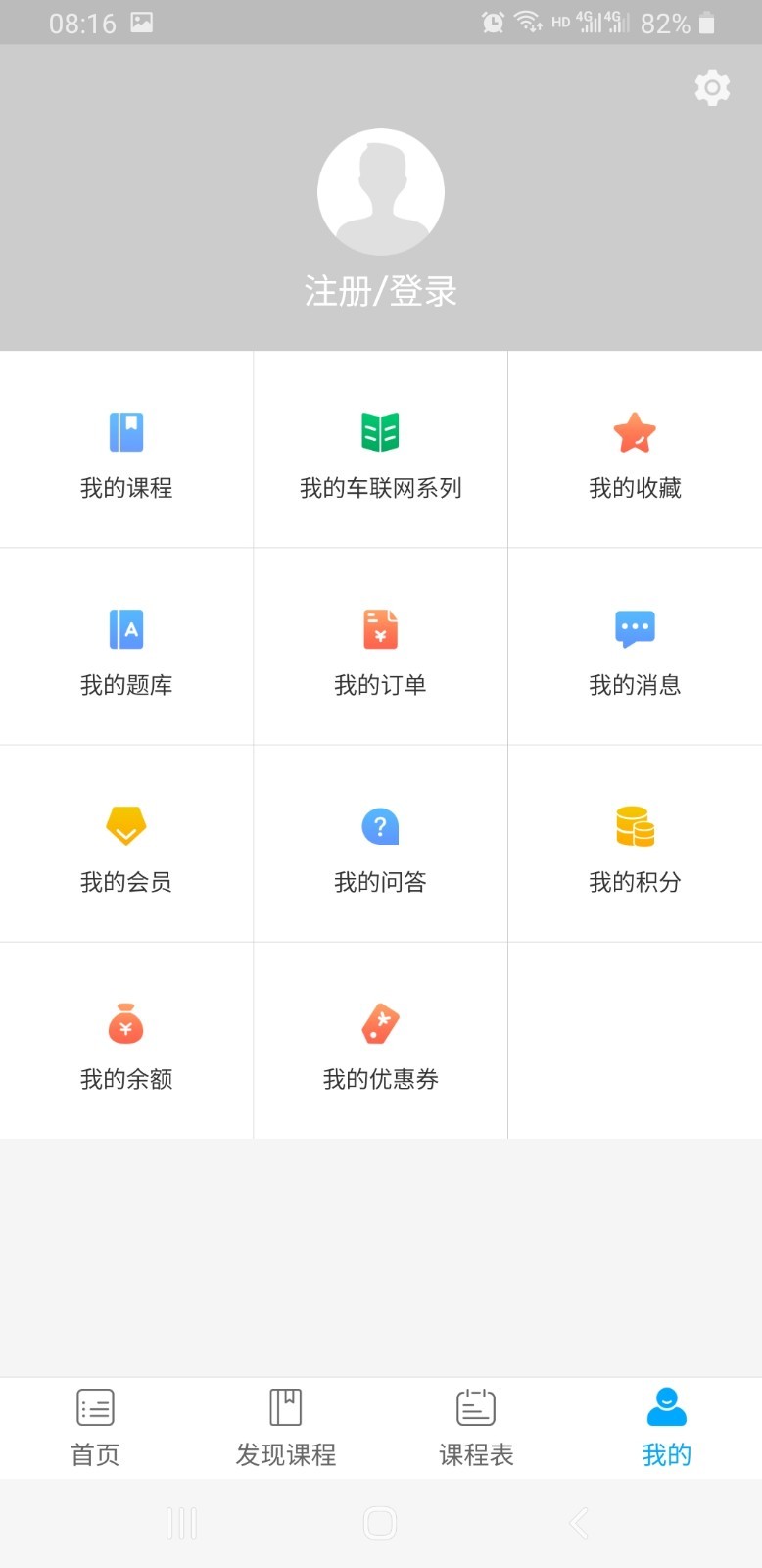The width and height of the screenshot is (762, 1568).
Task: Check 我的订单 orders
Action: 380,649
